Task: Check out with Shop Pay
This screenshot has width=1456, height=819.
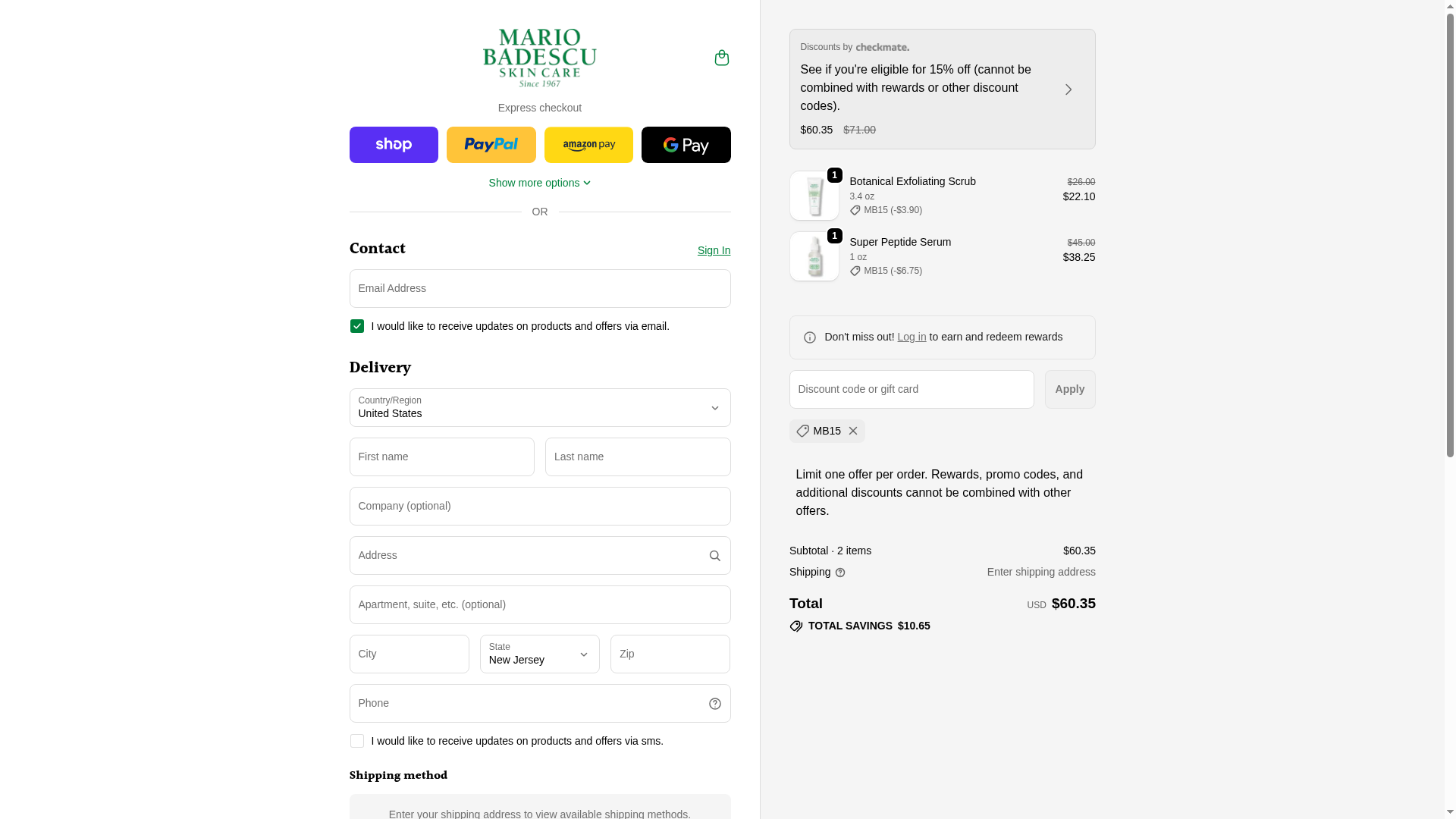Action: coord(394,145)
